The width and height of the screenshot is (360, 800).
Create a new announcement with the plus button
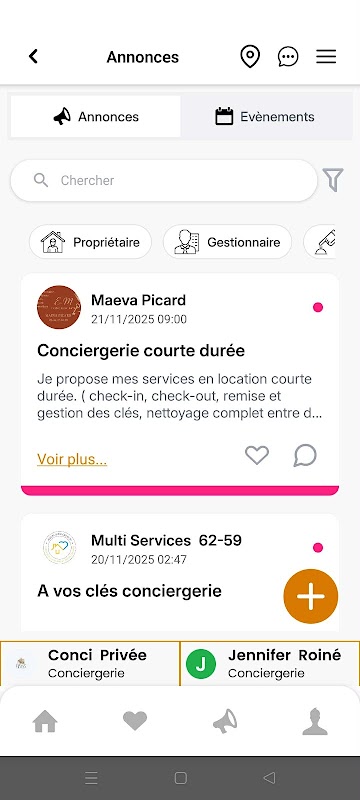(311, 596)
